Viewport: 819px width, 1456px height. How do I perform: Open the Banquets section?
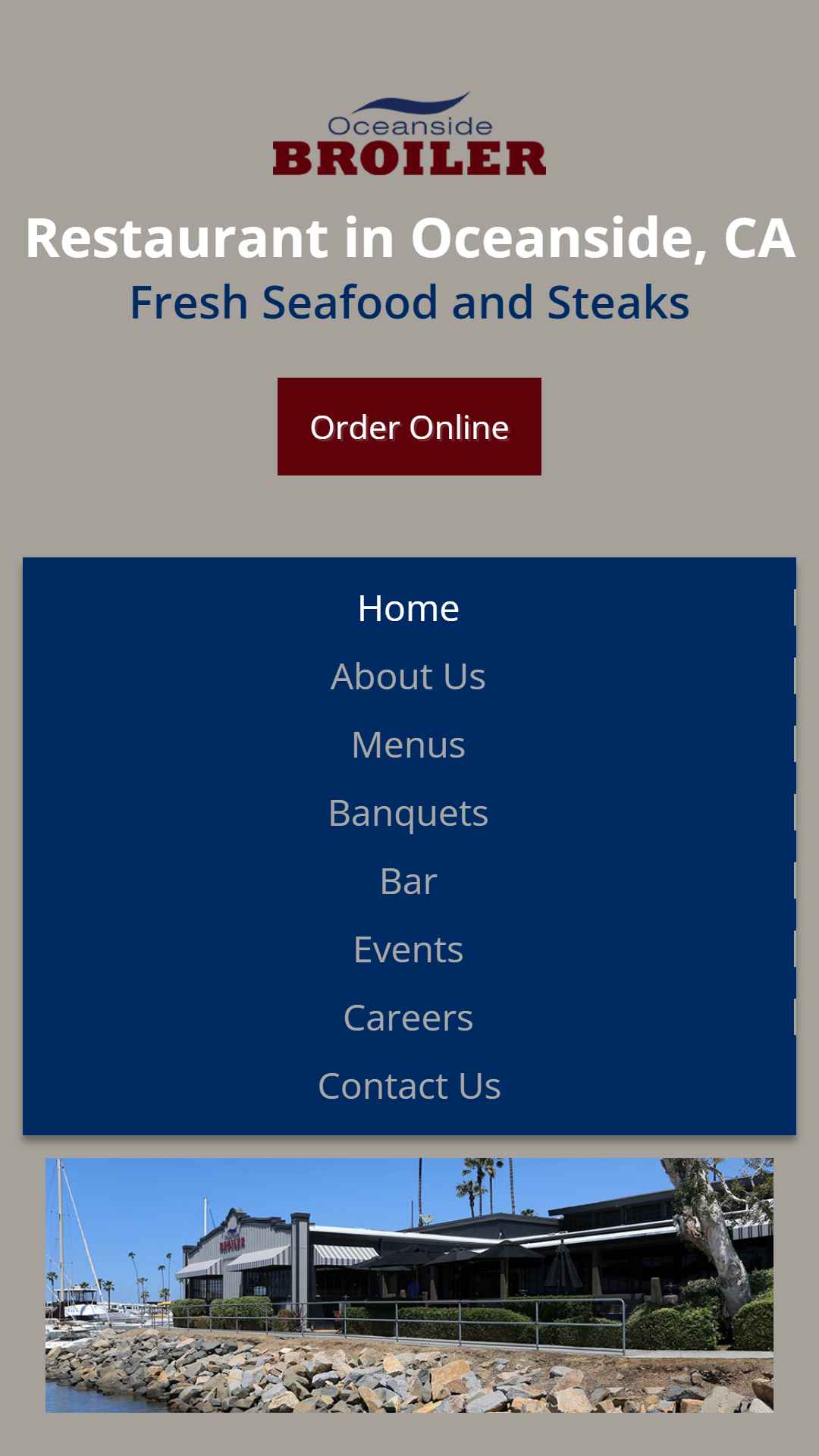click(409, 813)
